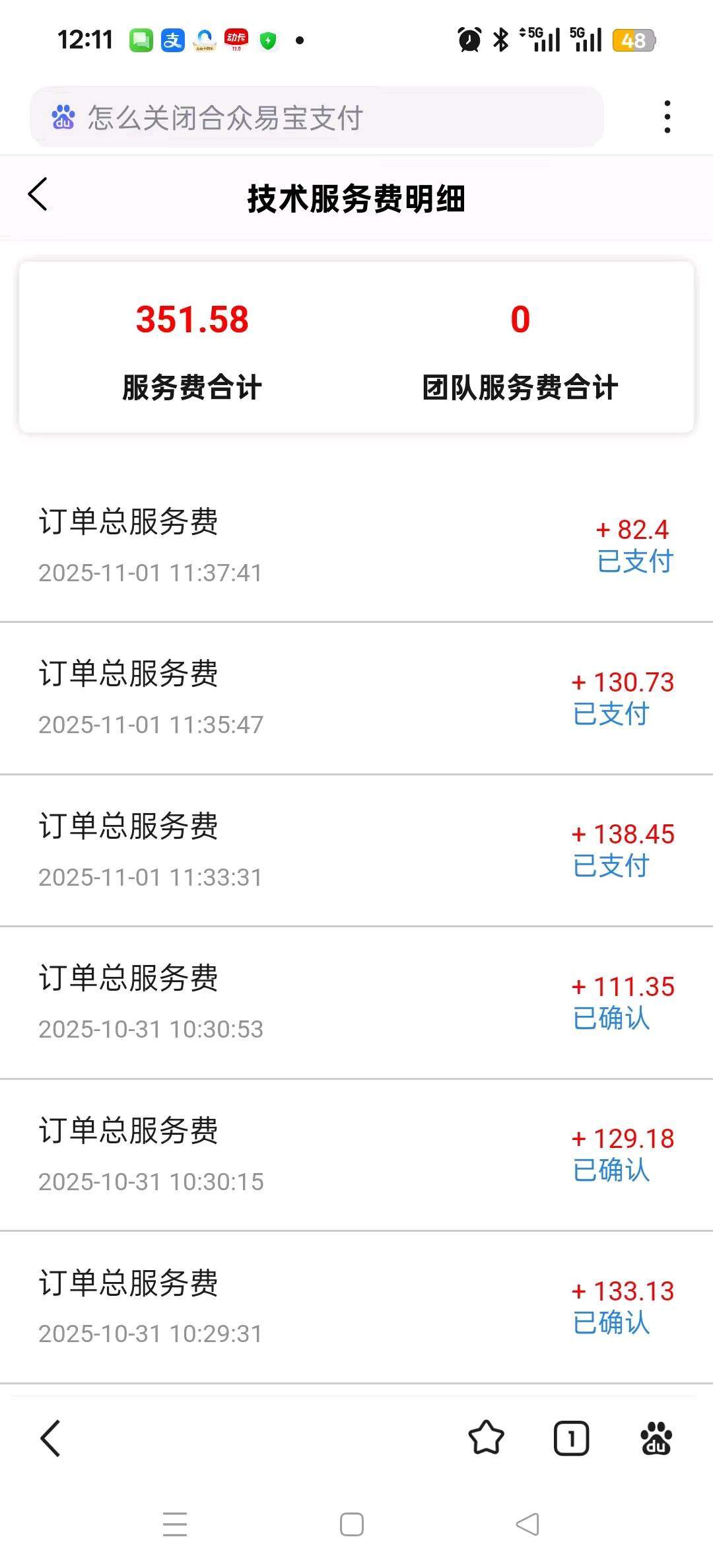This screenshot has width=713, height=1568.
Task: Open the three-dot overflow menu
Action: coord(667,117)
